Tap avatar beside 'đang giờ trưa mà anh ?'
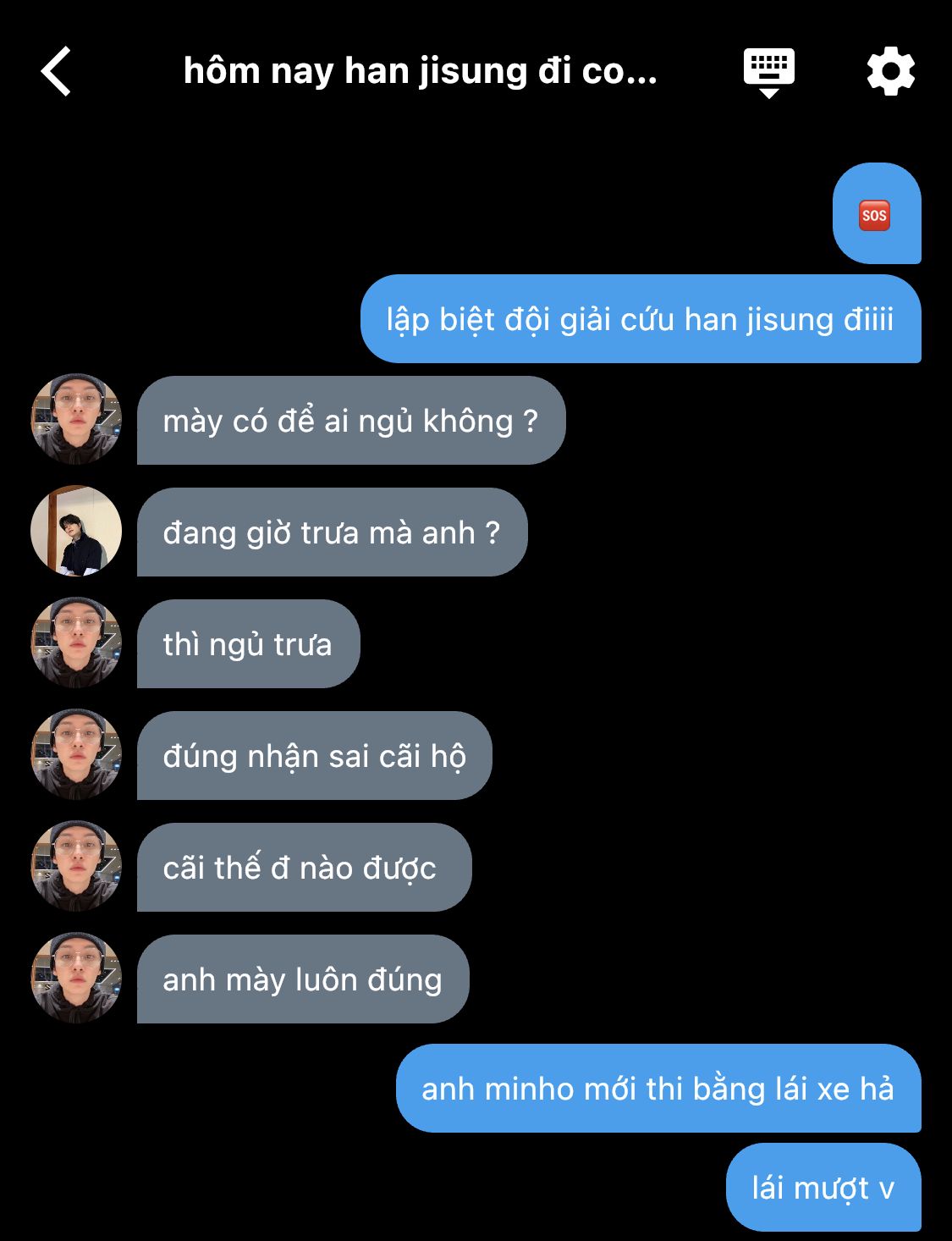952x1241 pixels. click(x=76, y=532)
